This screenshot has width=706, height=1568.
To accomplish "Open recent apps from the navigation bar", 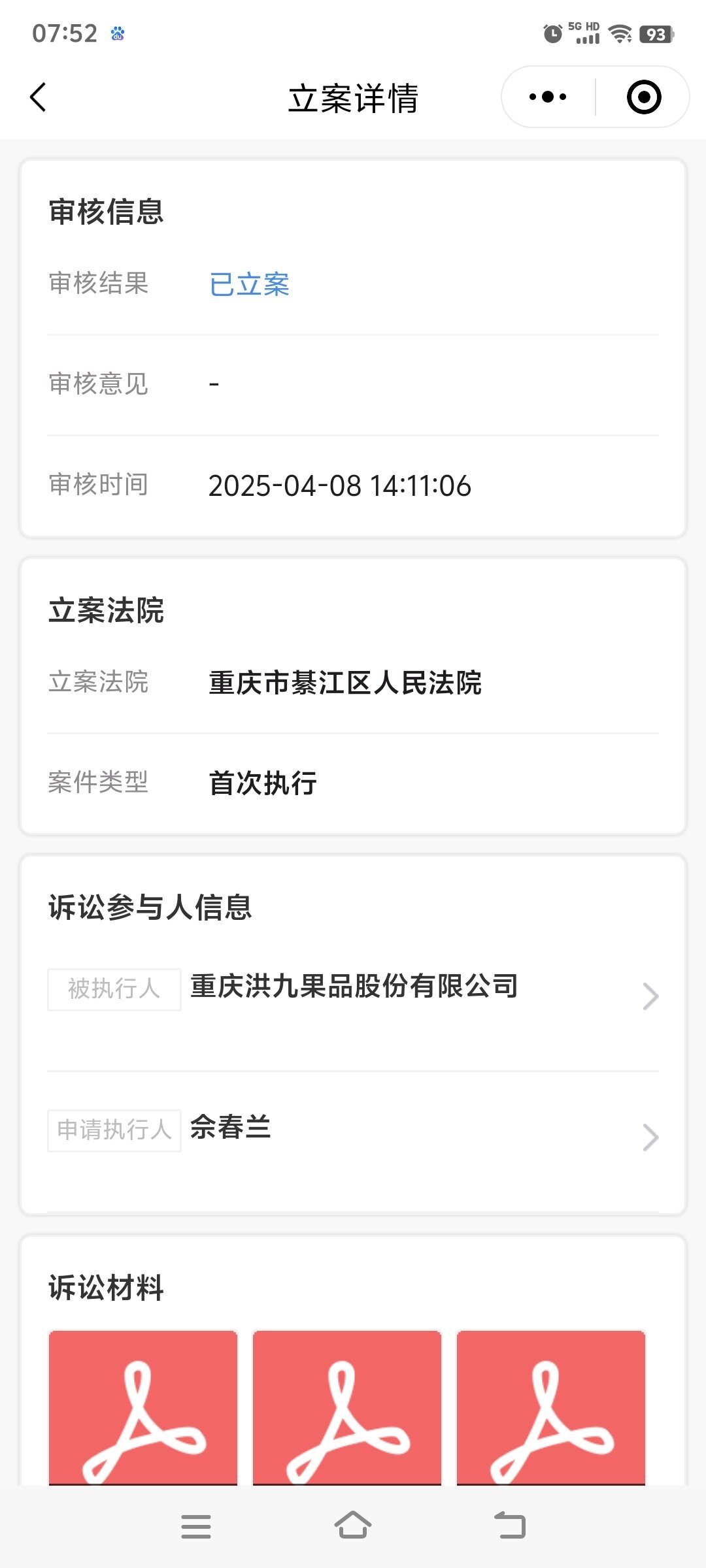I will (196, 1526).
